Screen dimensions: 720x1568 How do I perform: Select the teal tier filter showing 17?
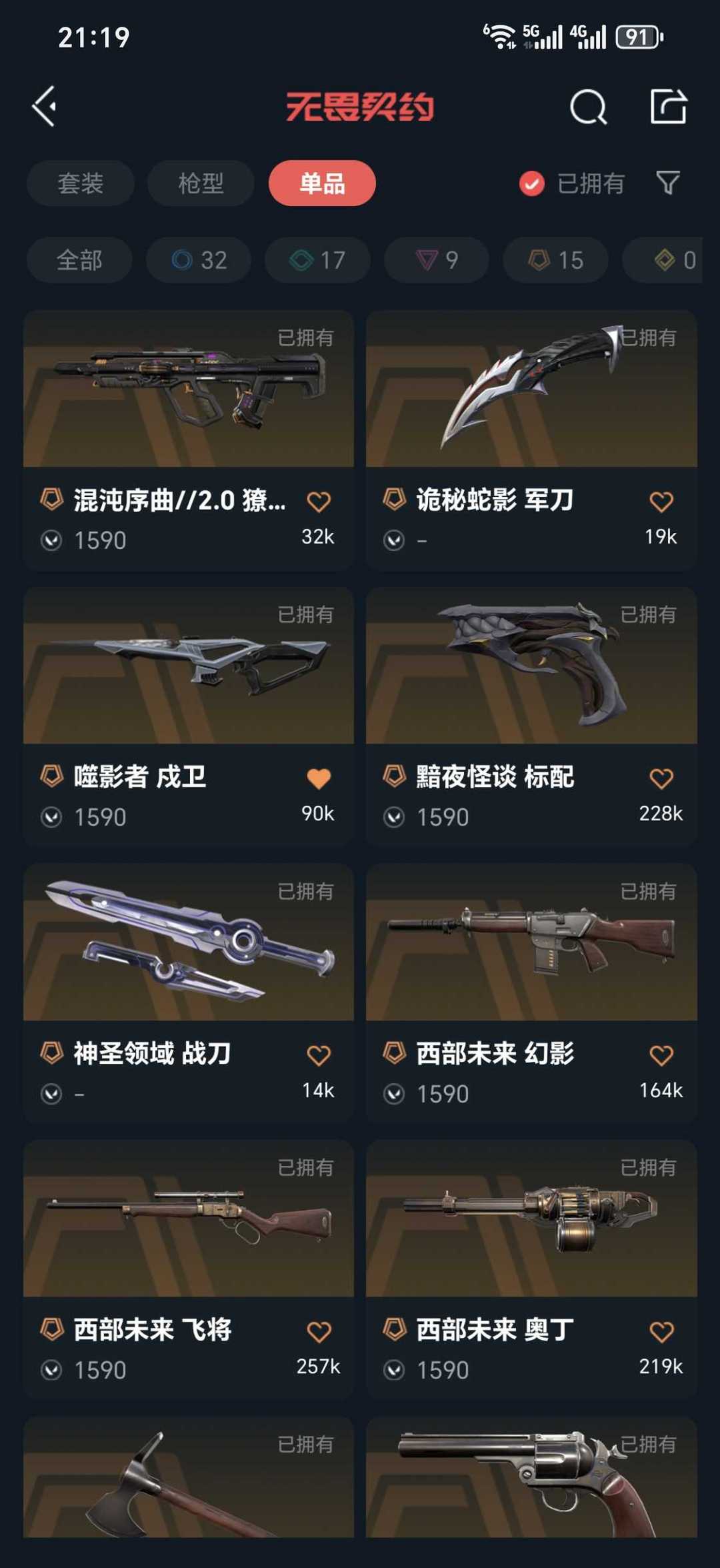pos(317,260)
